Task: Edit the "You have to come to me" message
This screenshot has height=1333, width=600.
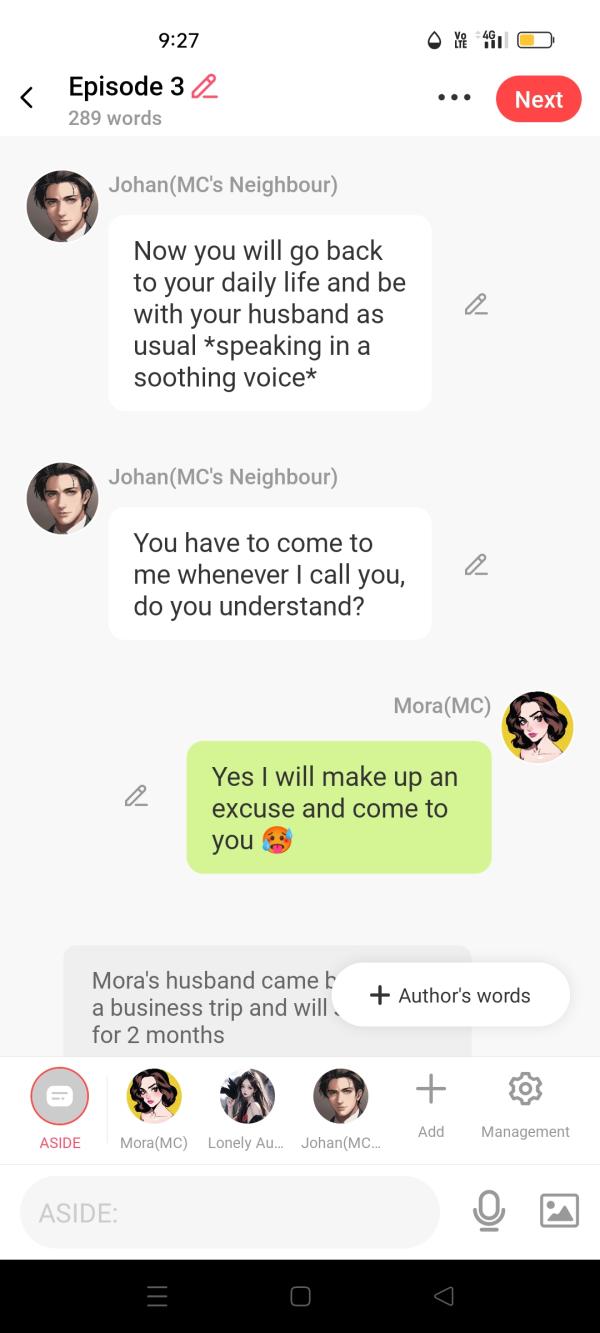Action: point(476,566)
